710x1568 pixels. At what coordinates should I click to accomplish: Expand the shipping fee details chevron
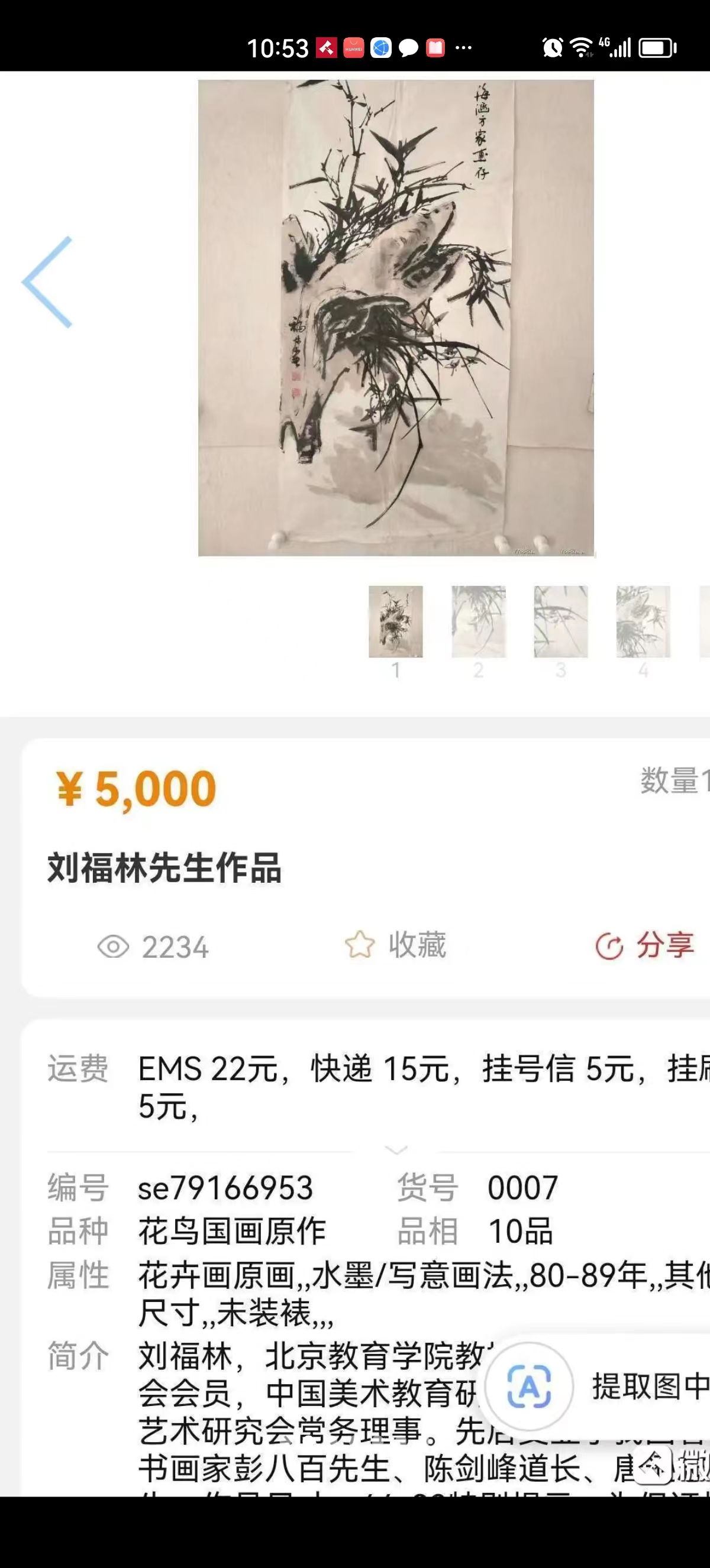pos(396,1150)
